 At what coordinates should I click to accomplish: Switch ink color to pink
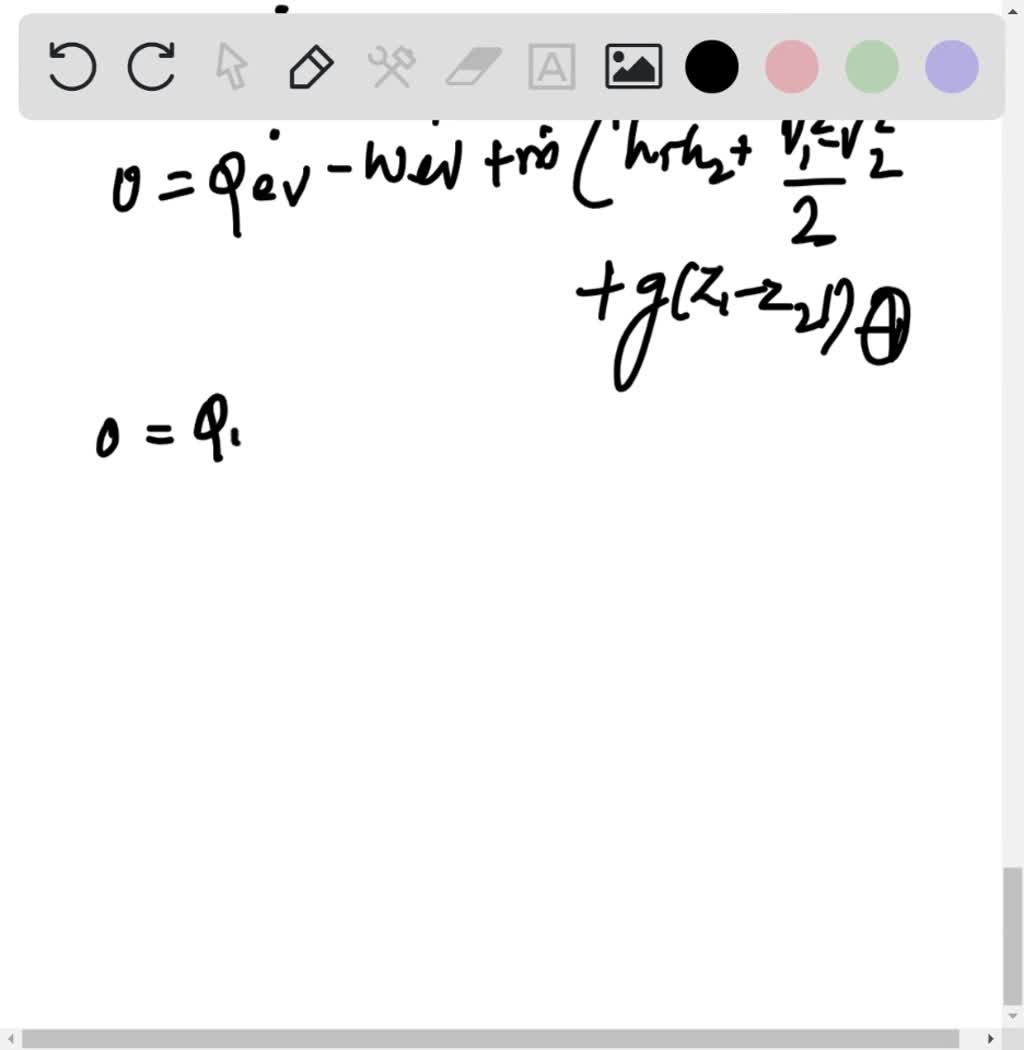pyautogui.click(x=792, y=67)
